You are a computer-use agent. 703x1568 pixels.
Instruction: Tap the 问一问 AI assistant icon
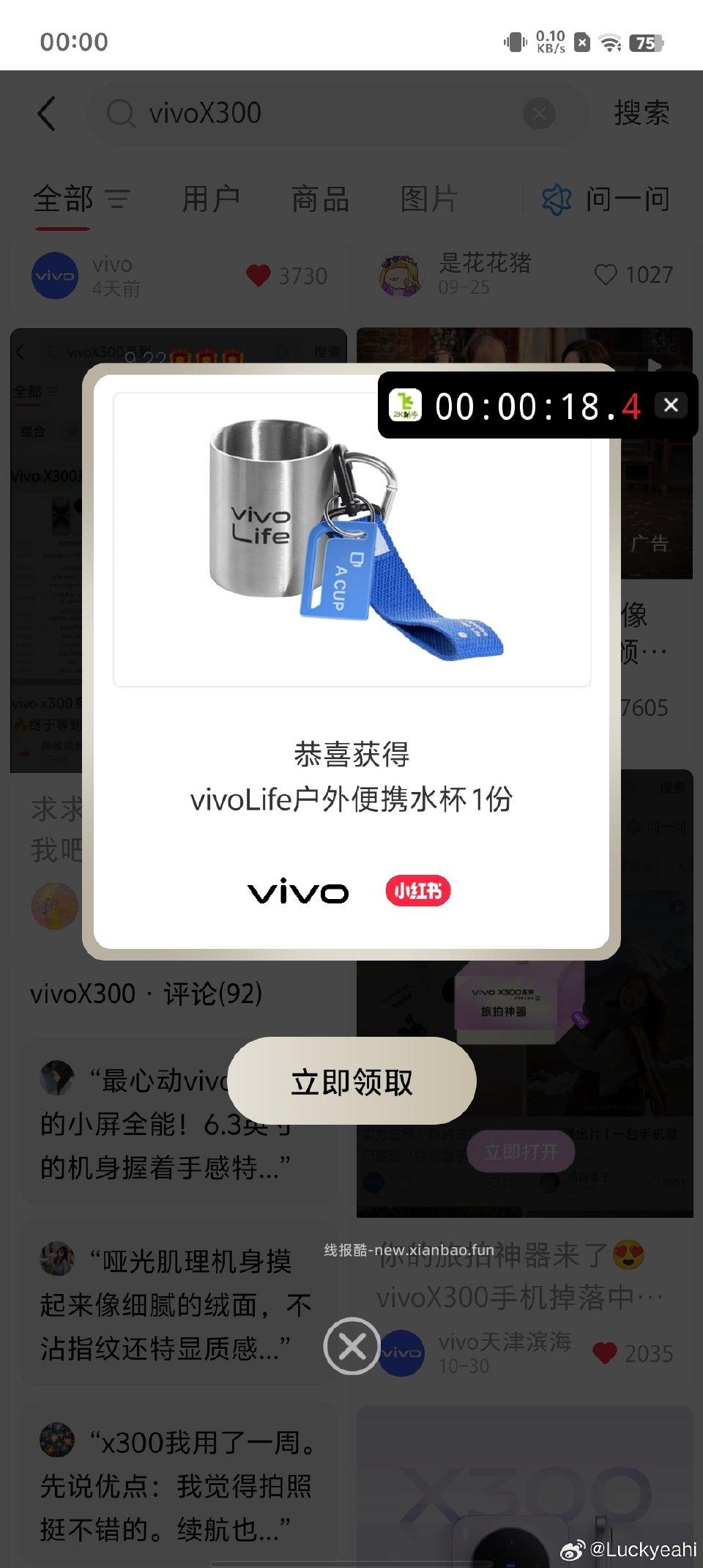[x=558, y=199]
